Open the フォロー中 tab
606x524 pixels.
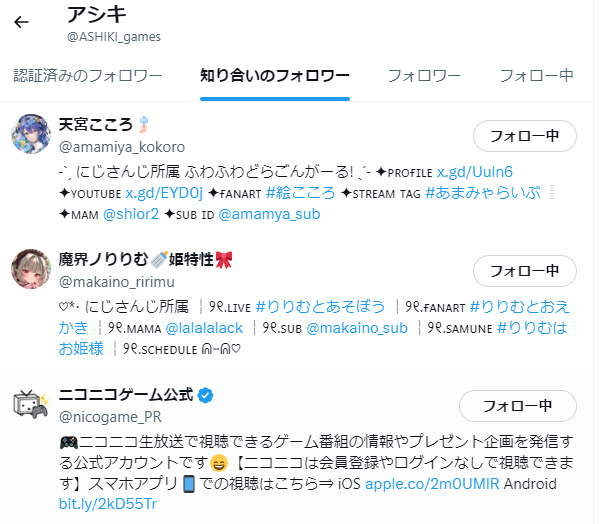pos(536,75)
